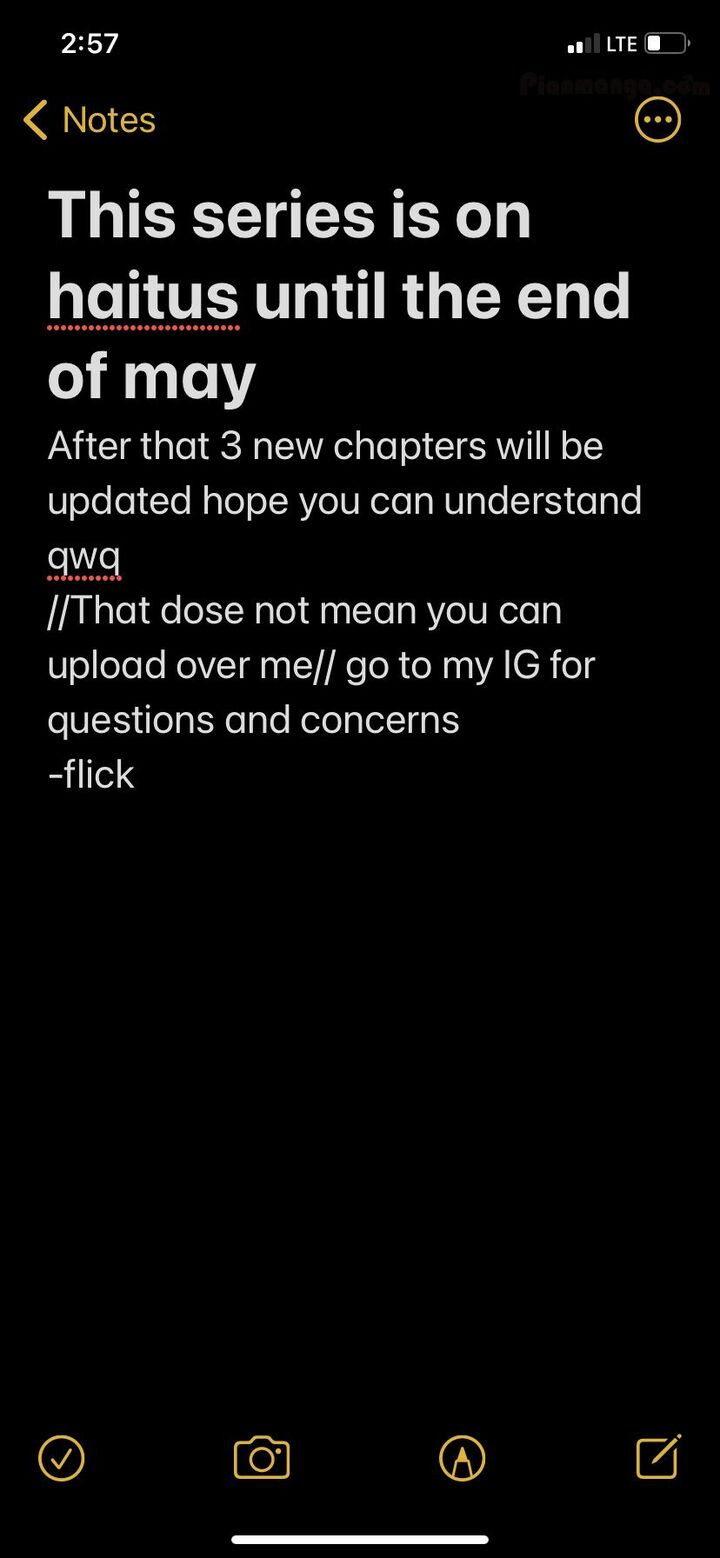Start markup drawing with the pen icon
The image size is (720, 1558).
[462, 1458]
